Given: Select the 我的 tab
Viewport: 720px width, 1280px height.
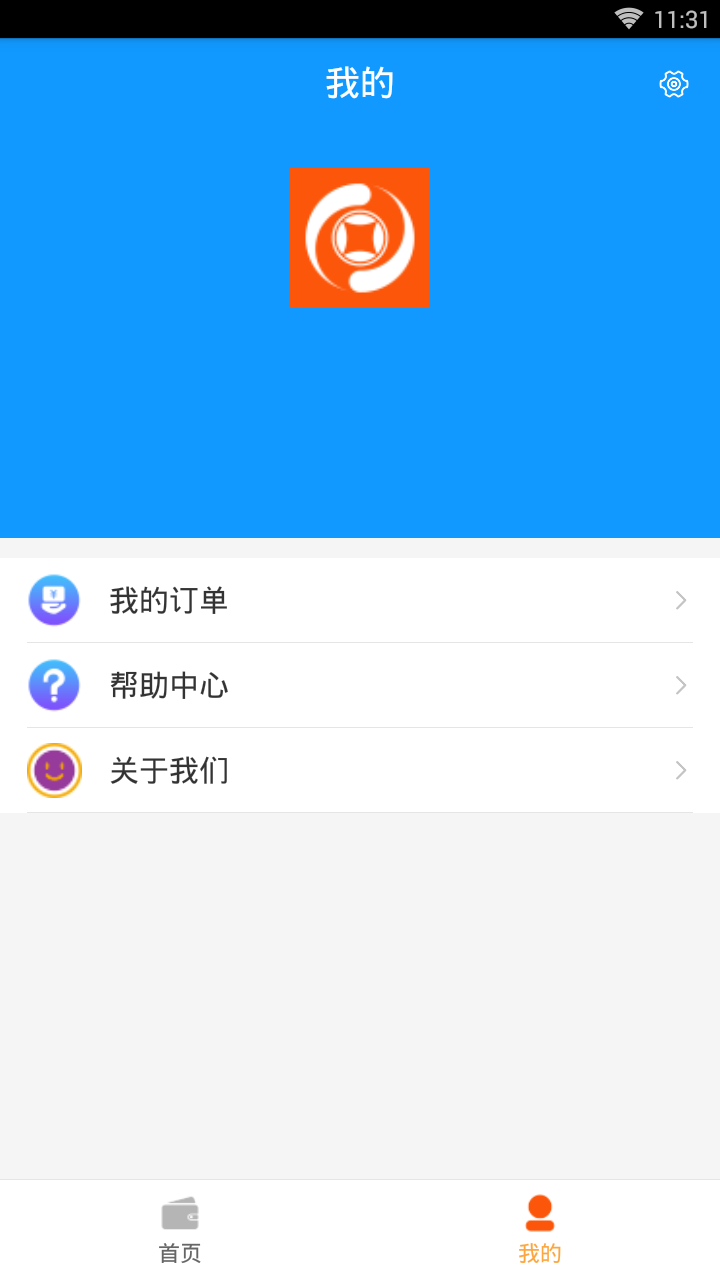Looking at the screenshot, I should (540, 1230).
